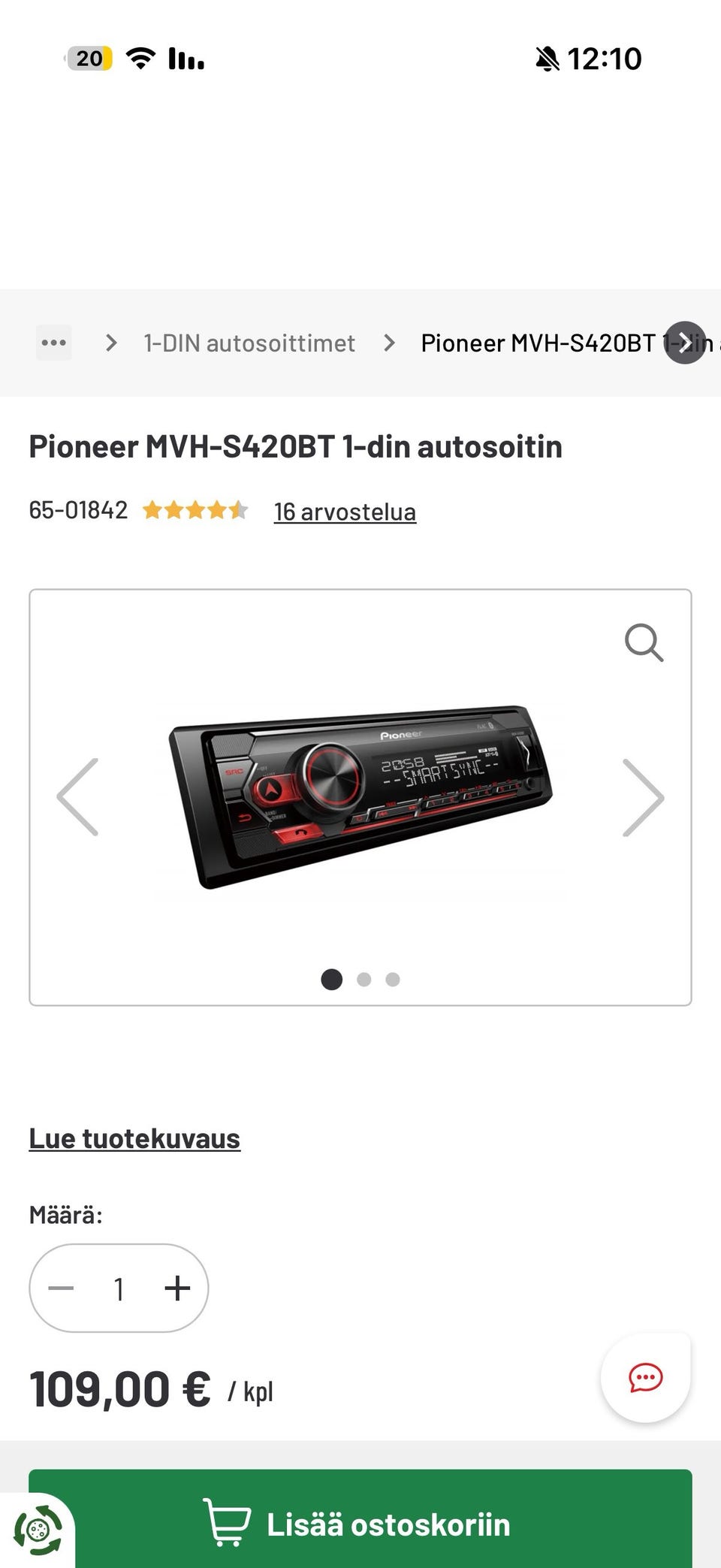
Task: Jump to the third image dot
Action: pos(393,980)
